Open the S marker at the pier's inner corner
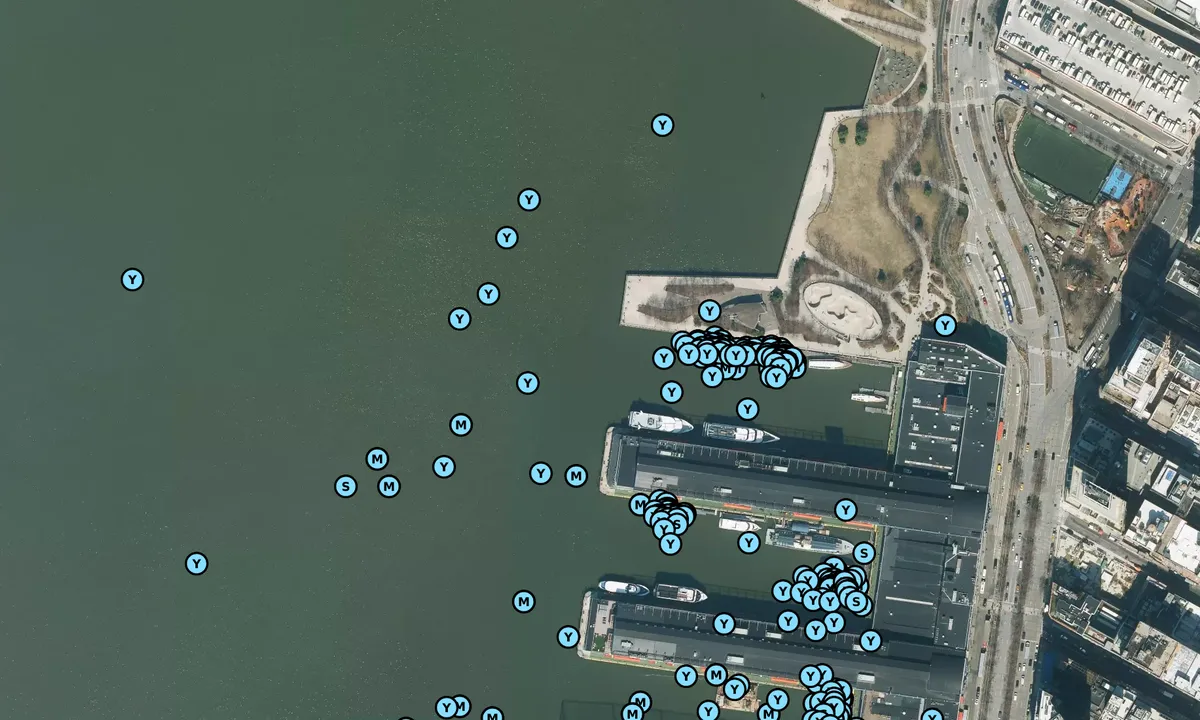 (864, 553)
